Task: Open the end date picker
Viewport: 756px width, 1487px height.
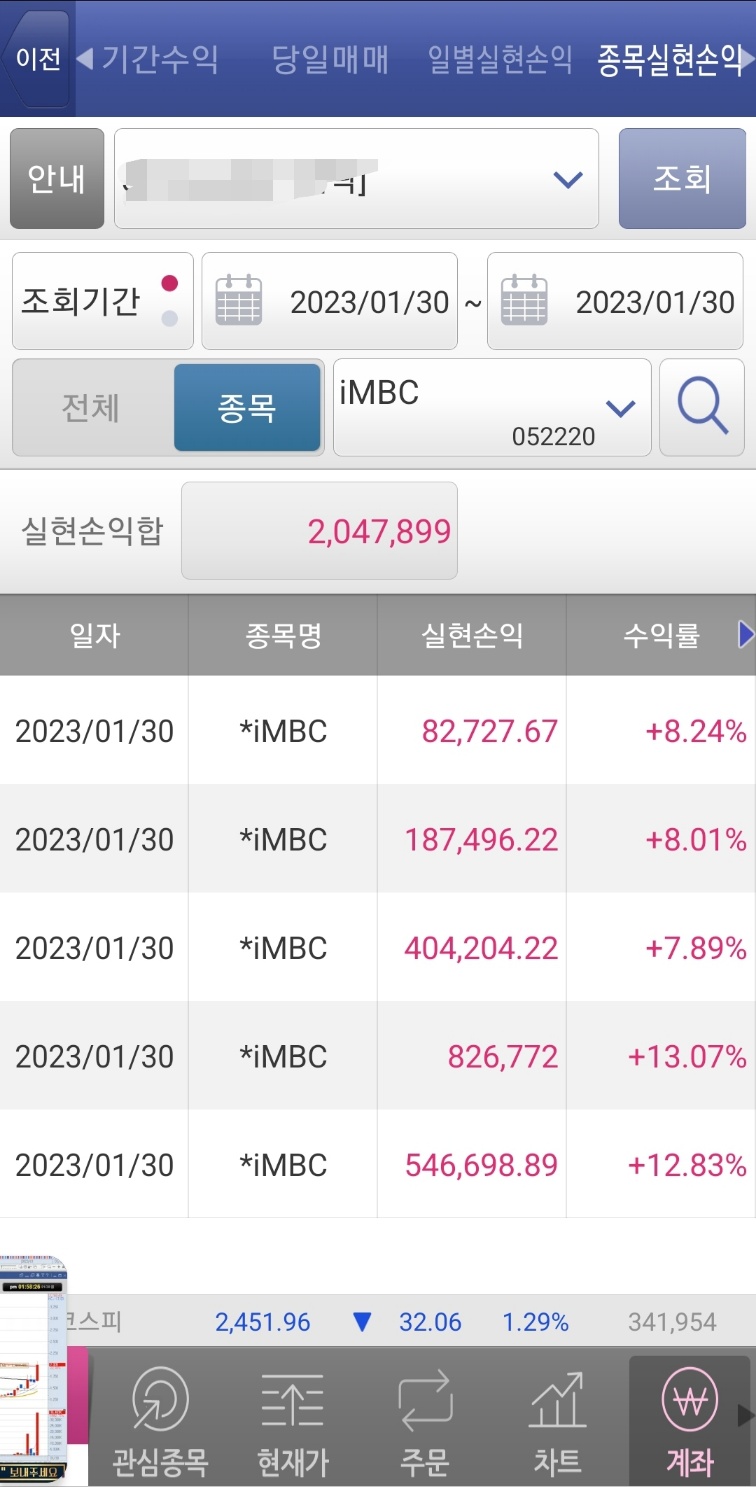Action: coord(615,301)
